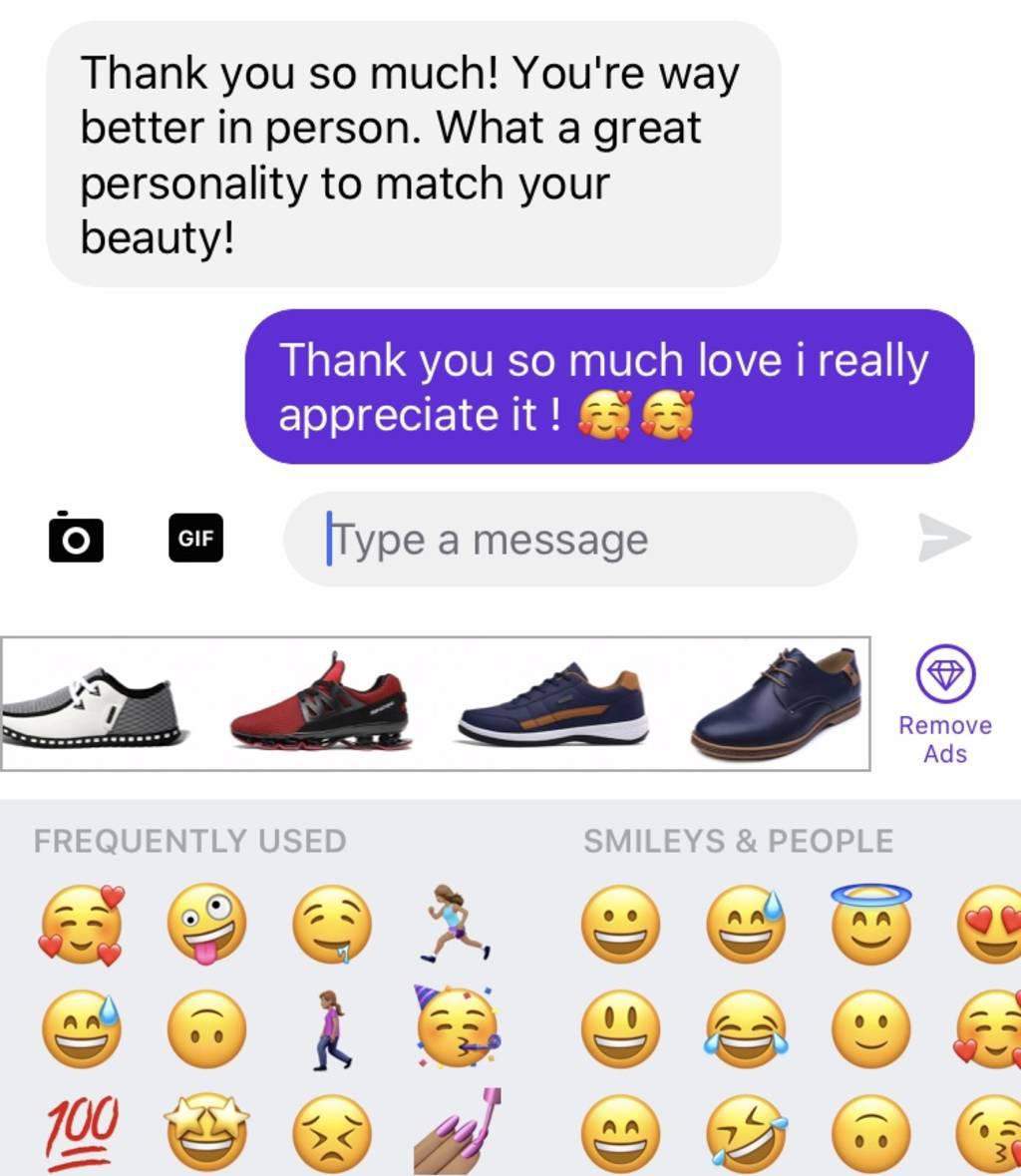Viewport: 1021px width, 1176px height.
Task: Open the camera to attach a photo
Action: click(x=76, y=539)
